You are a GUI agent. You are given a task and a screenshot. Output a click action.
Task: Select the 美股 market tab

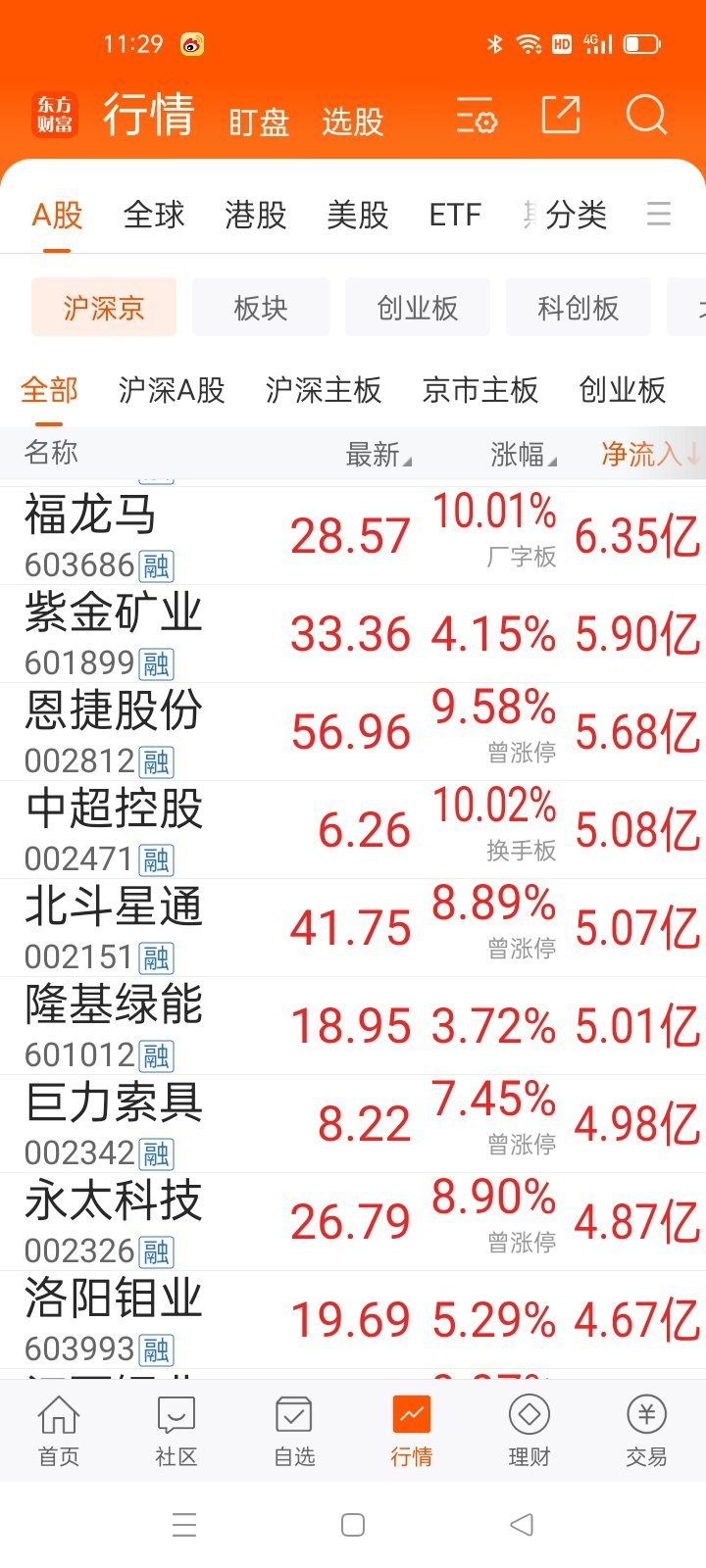tap(357, 215)
